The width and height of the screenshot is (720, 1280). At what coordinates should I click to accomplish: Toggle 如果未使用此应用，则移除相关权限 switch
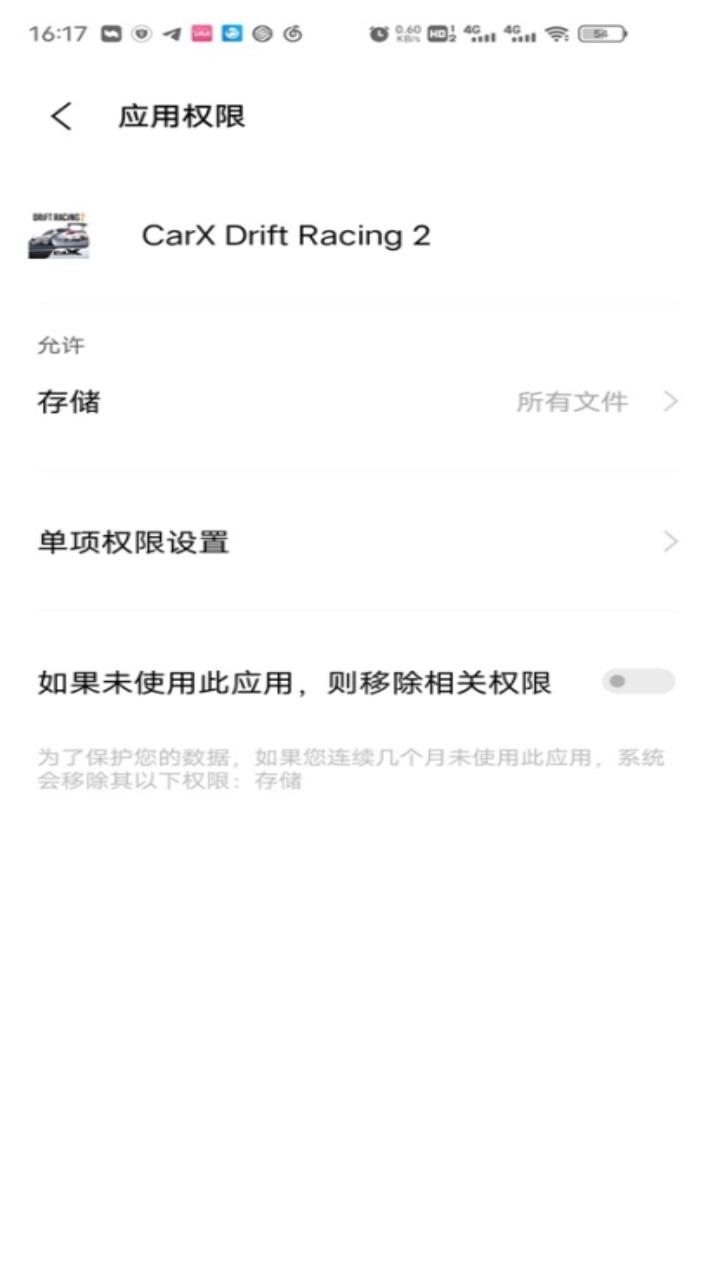pos(638,682)
